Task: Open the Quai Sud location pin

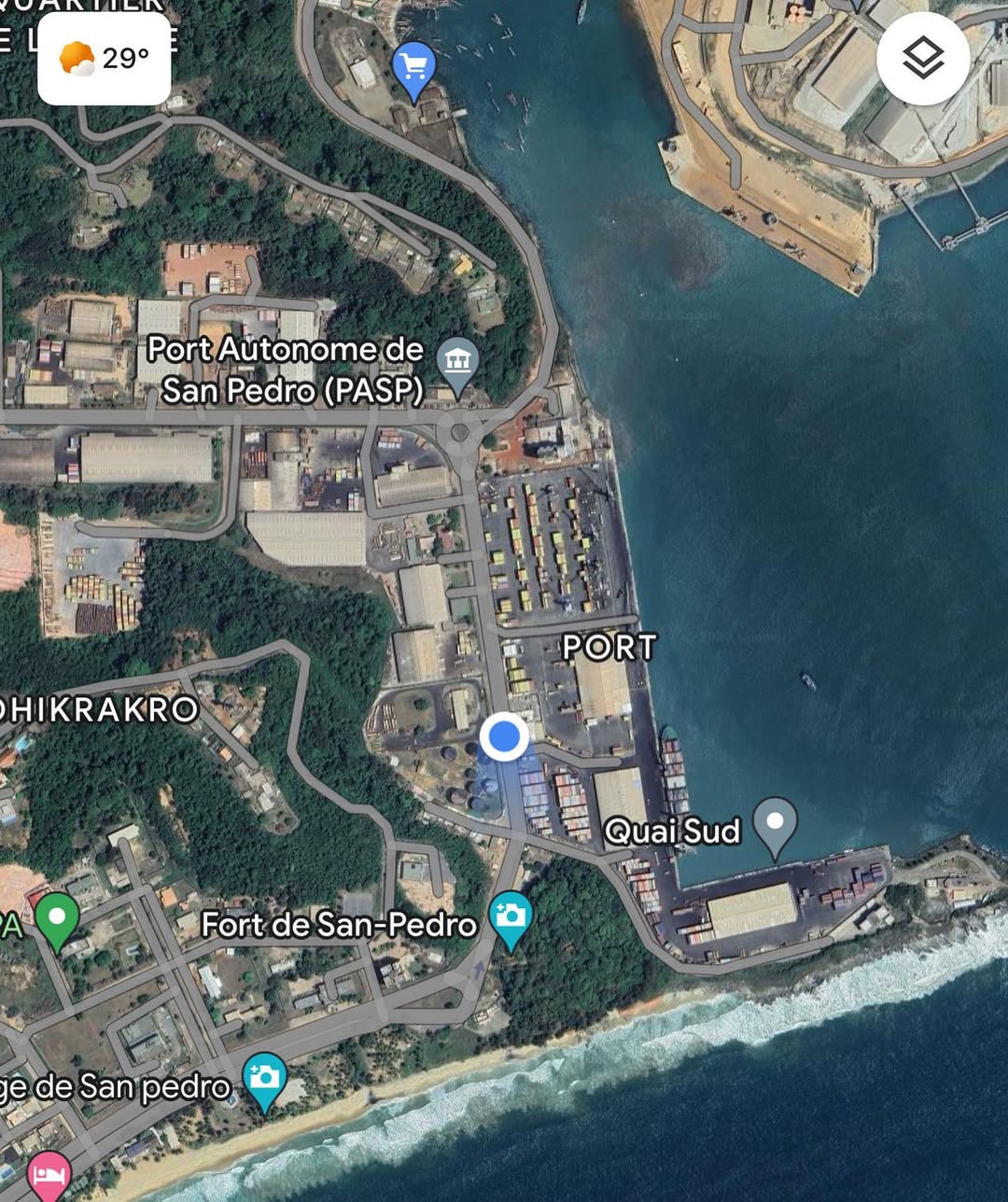Action: [775, 823]
